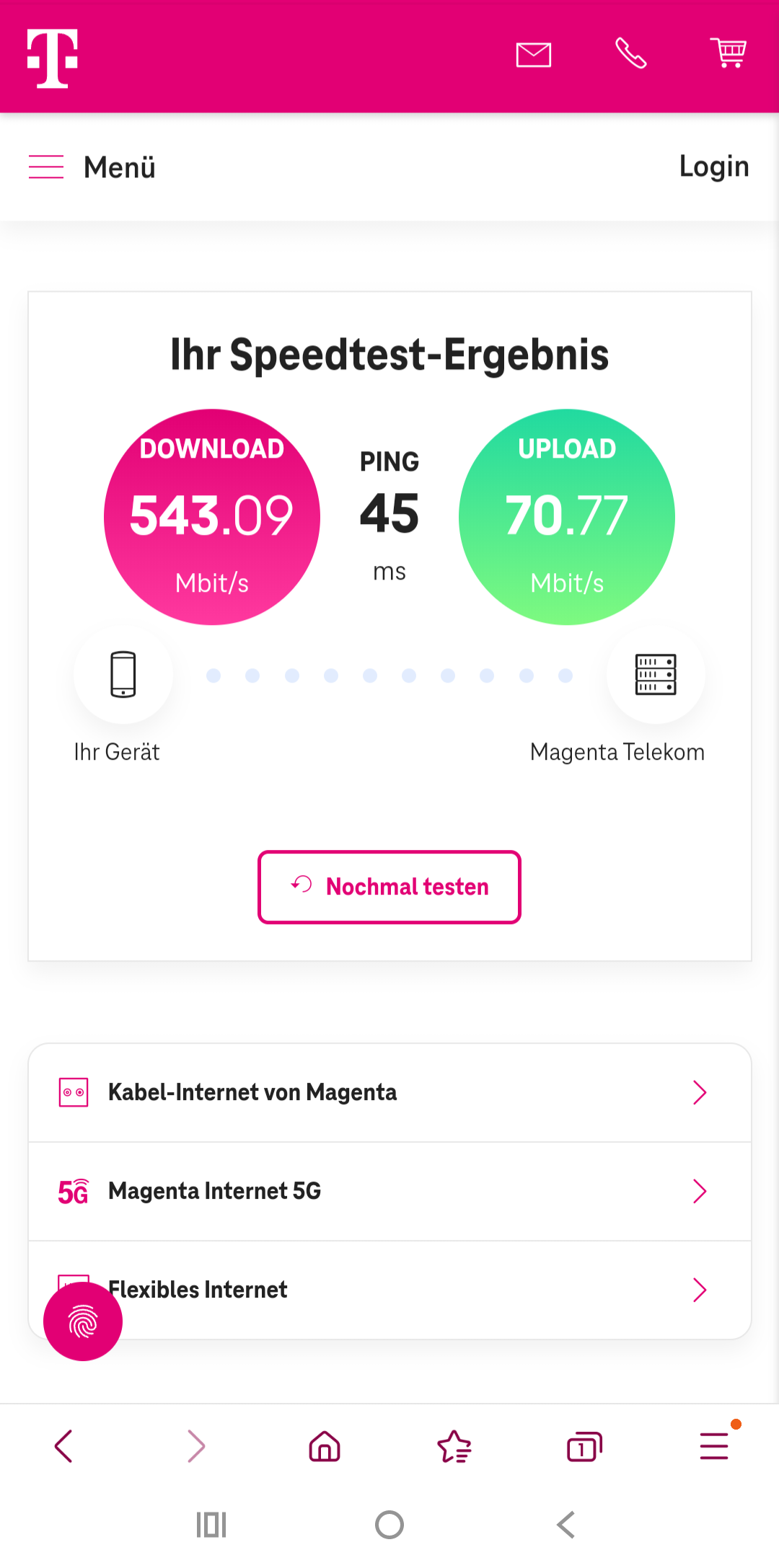Open the browser home page

(325, 1446)
